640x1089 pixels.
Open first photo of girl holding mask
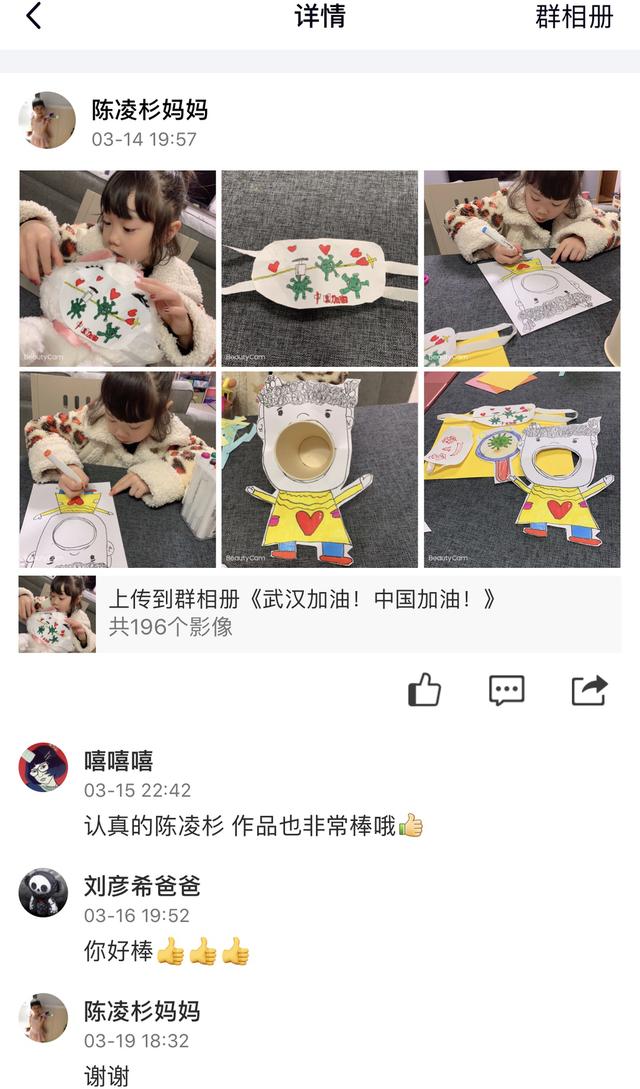coord(117,268)
